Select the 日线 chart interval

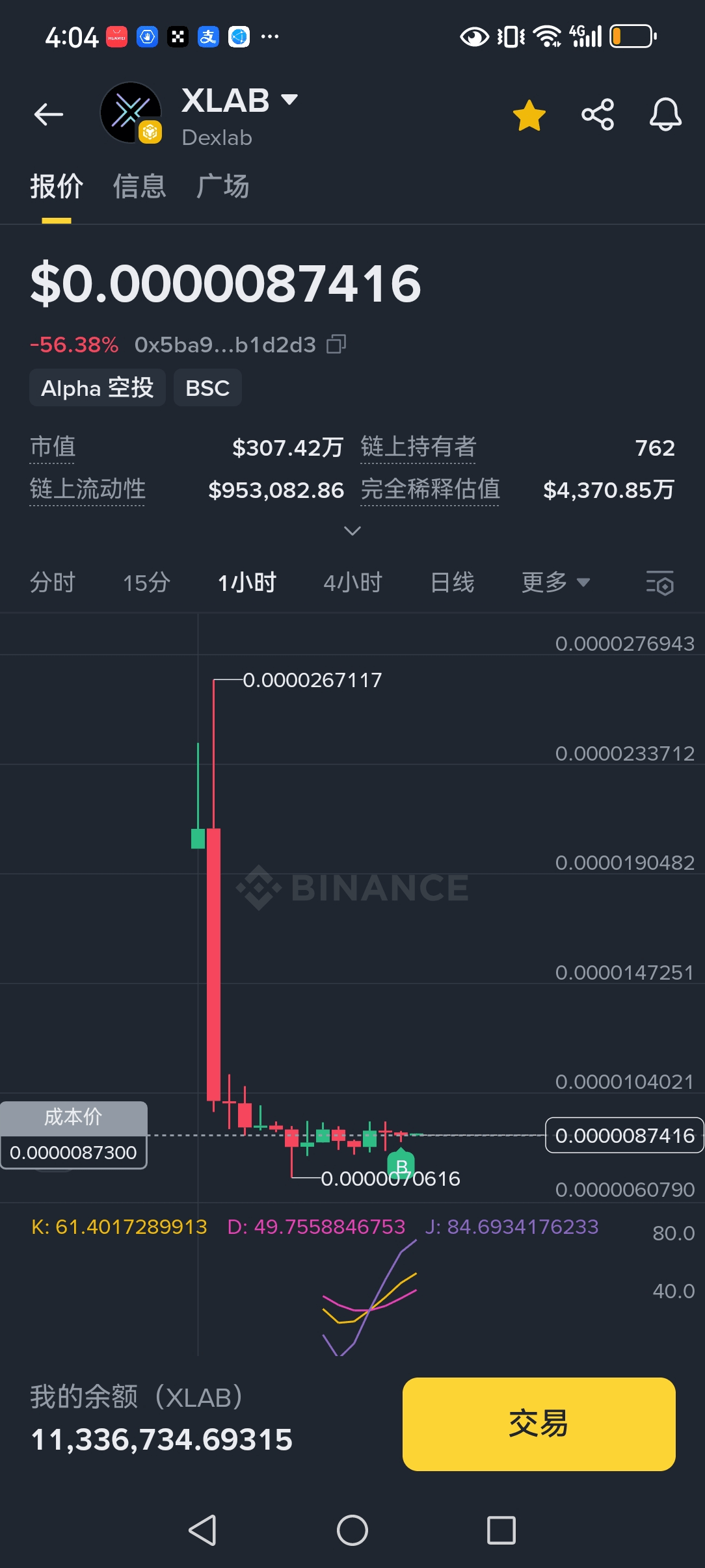(452, 582)
